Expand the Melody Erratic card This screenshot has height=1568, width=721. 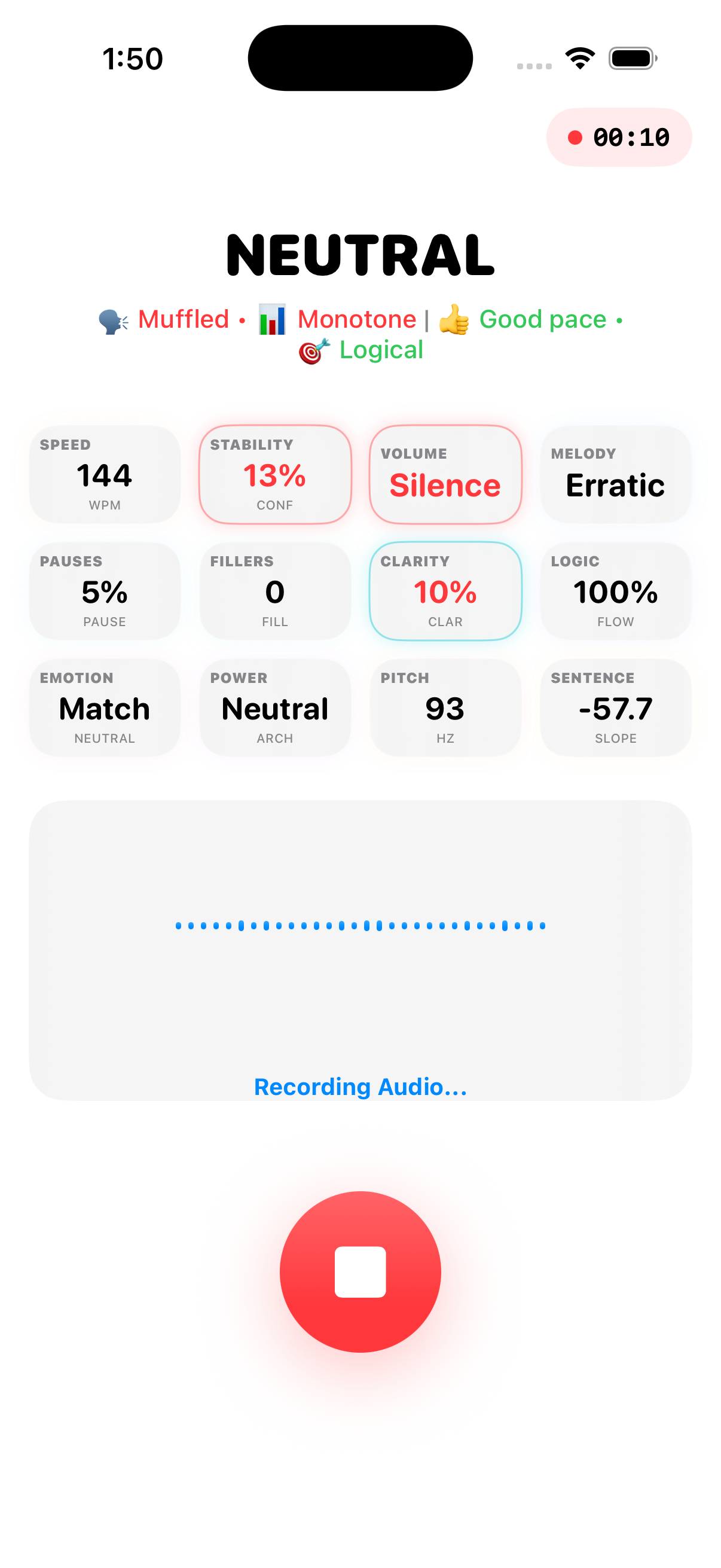point(616,474)
